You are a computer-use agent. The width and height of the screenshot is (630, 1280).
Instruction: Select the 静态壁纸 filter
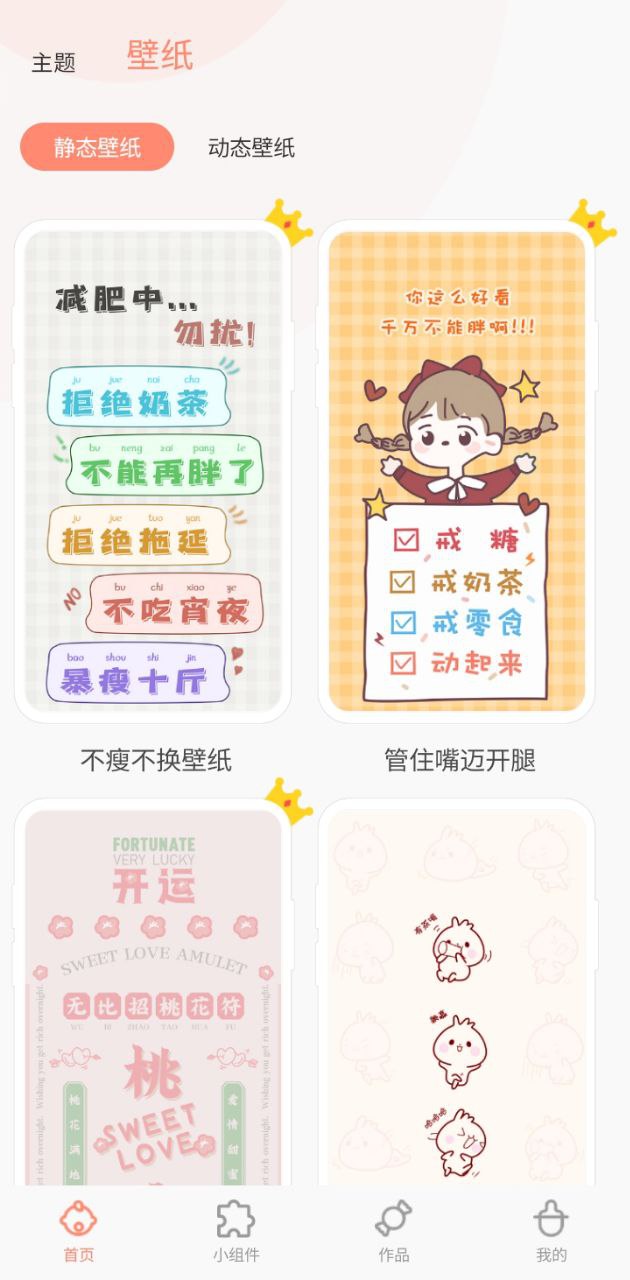click(97, 148)
